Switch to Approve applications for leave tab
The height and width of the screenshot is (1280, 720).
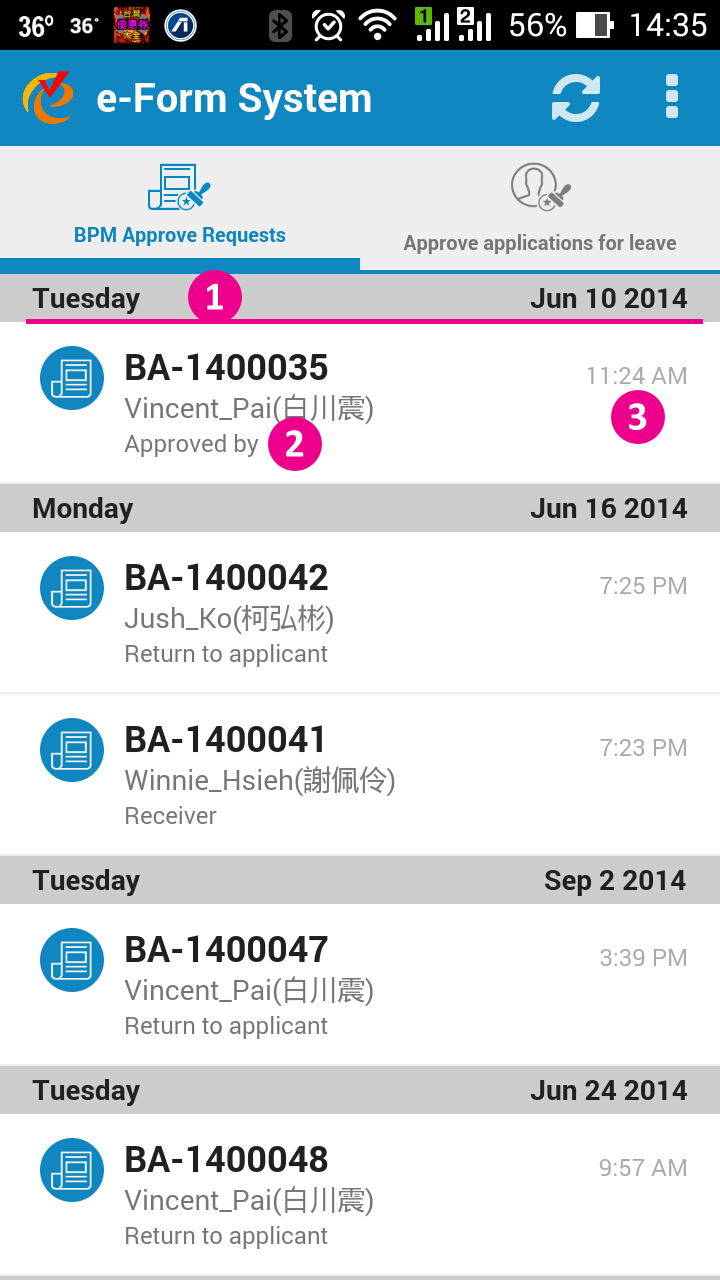click(540, 208)
